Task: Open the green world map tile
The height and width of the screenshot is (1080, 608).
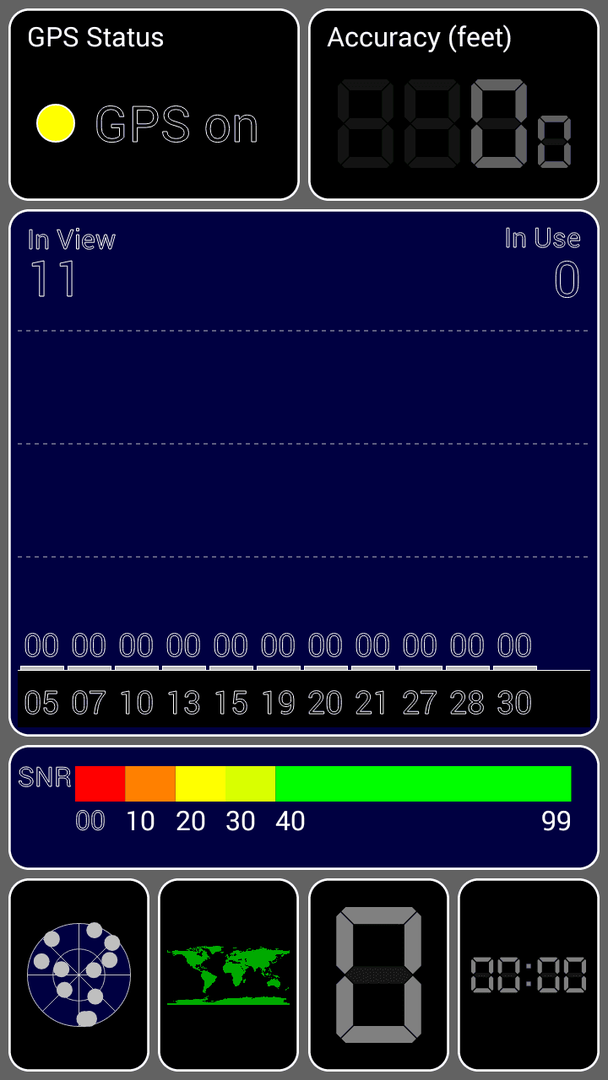Action: pyautogui.click(x=229, y=975)
